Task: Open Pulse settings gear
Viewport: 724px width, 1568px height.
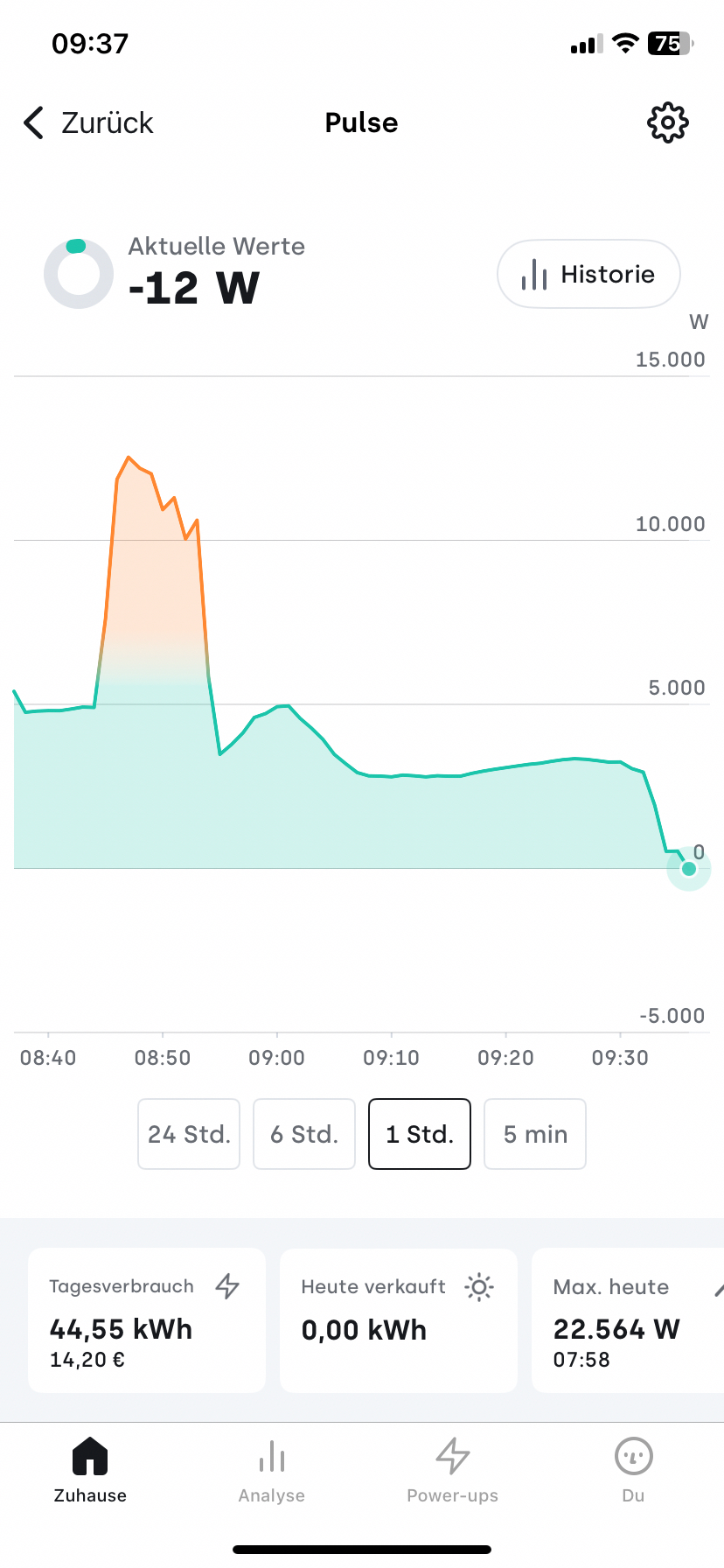Action: pos(667,123)
